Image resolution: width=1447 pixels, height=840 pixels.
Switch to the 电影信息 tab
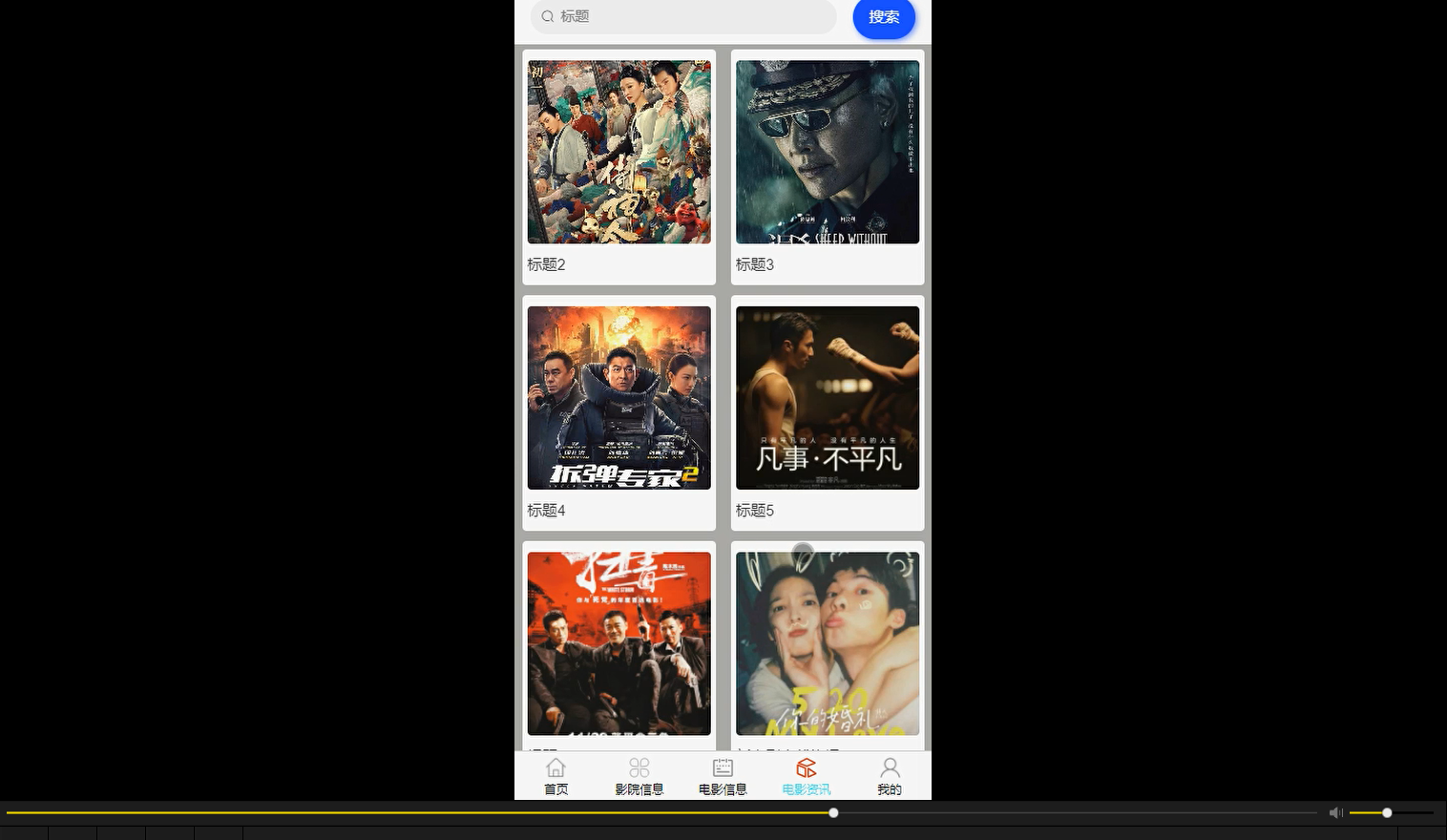(x=723, y=776)
